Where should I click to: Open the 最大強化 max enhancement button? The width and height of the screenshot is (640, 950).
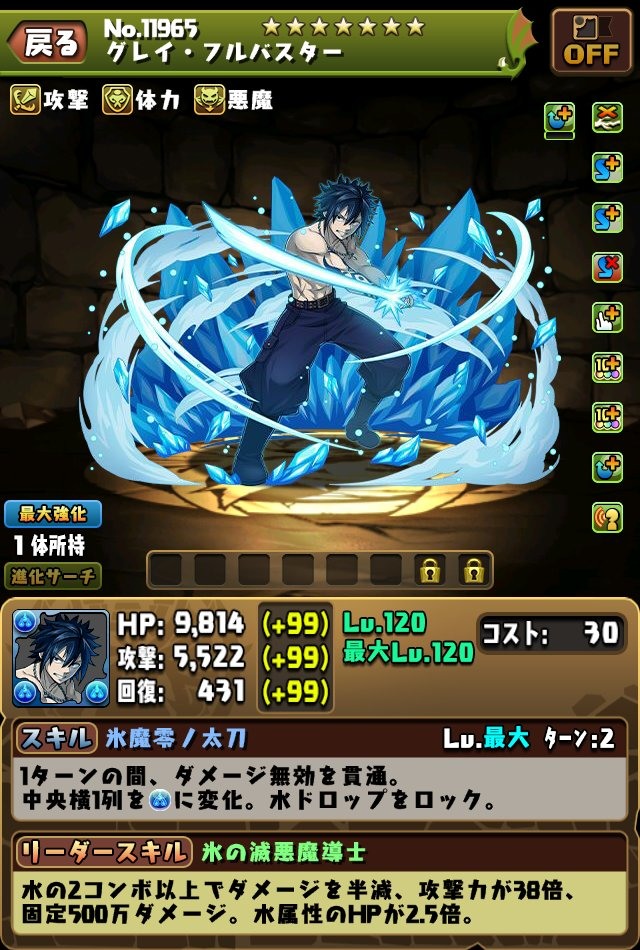52,514
